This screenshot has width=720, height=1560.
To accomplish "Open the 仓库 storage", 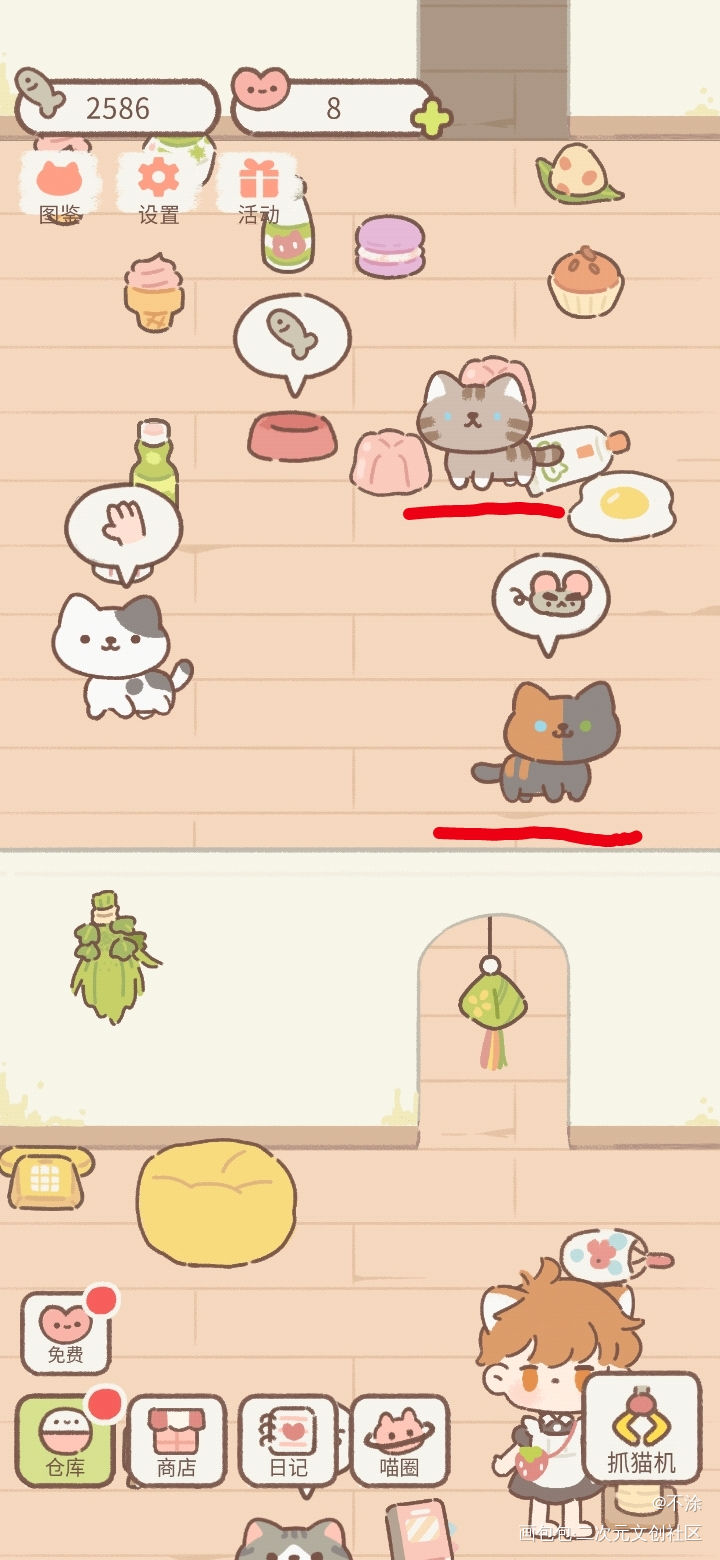I will tap(66, 1441).
